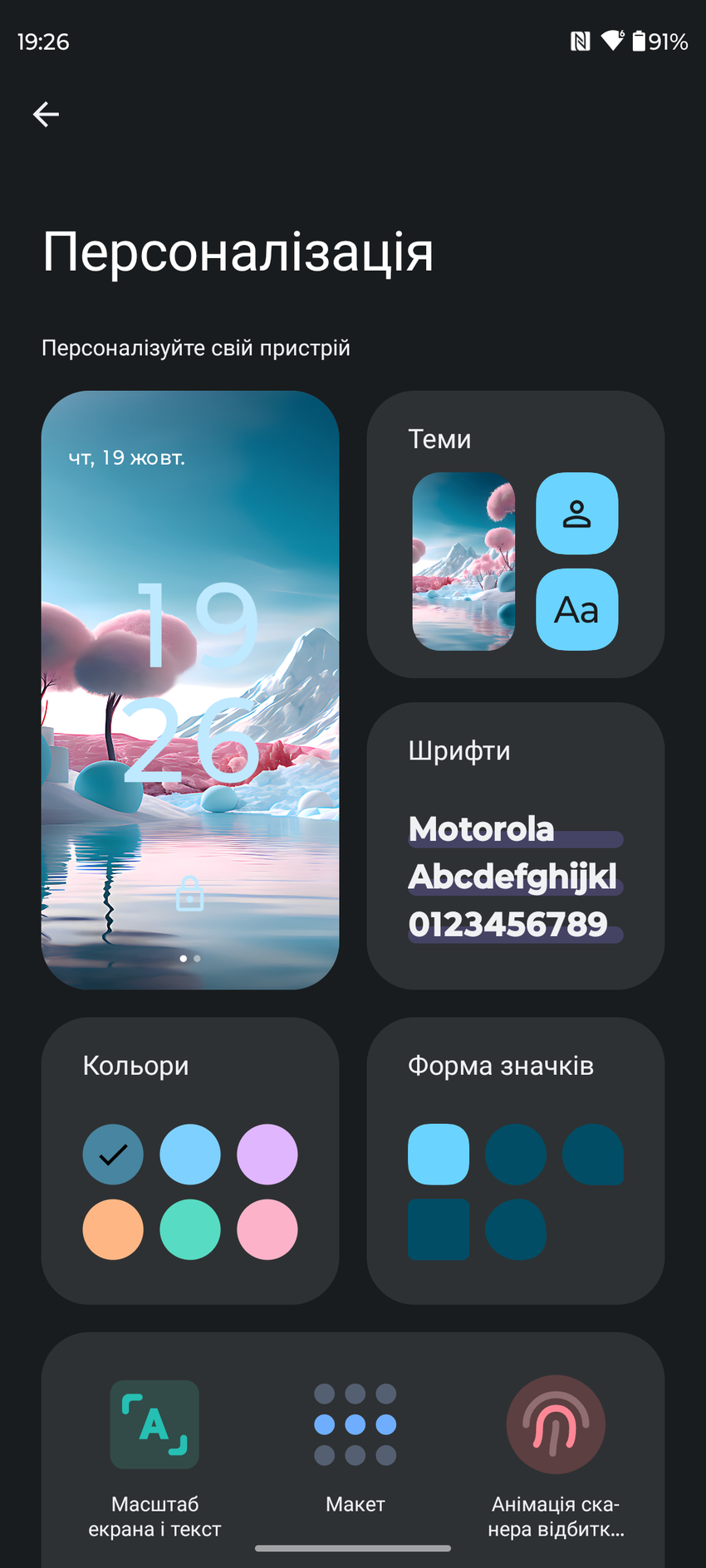Select the sharp square icon shape
The width and height of the screenshot is (706, 1568).
439,1229
